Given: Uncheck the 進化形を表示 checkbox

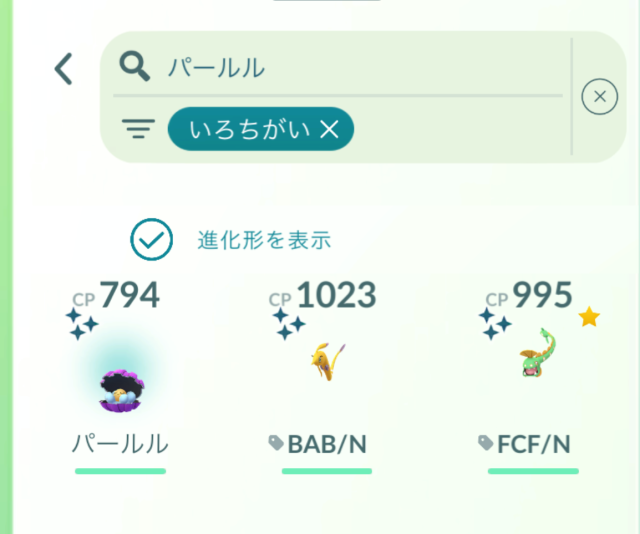Looking at the screenshot, I should 151,239.
